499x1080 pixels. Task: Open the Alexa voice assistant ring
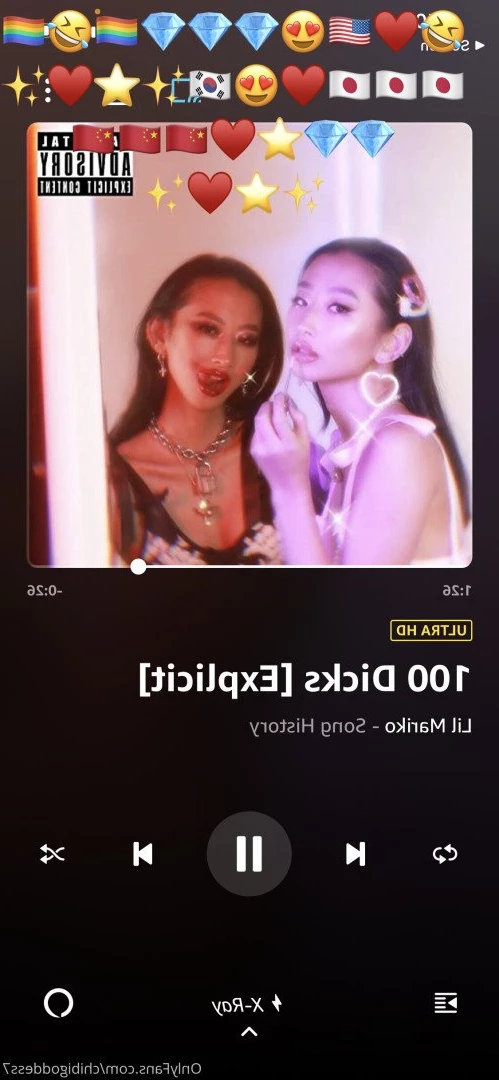click(59, 1004)
